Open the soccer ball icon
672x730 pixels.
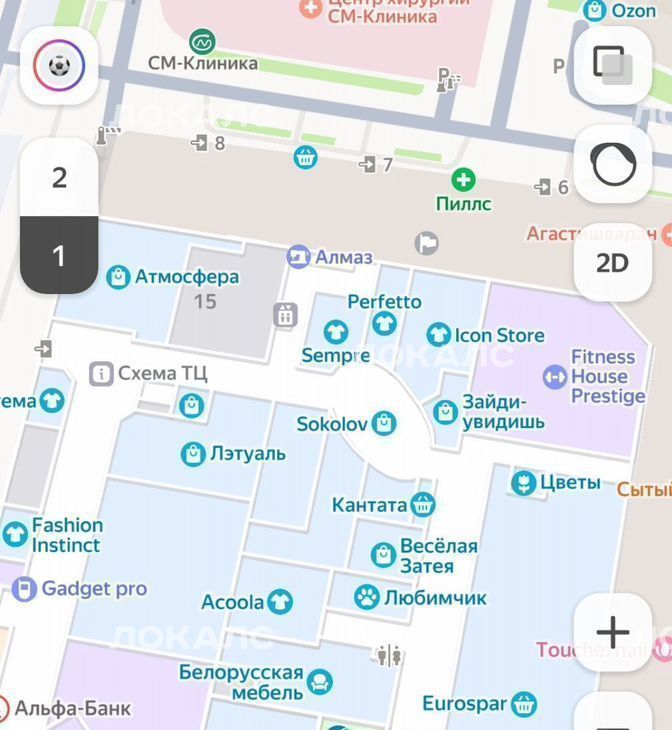coord(59,66)
